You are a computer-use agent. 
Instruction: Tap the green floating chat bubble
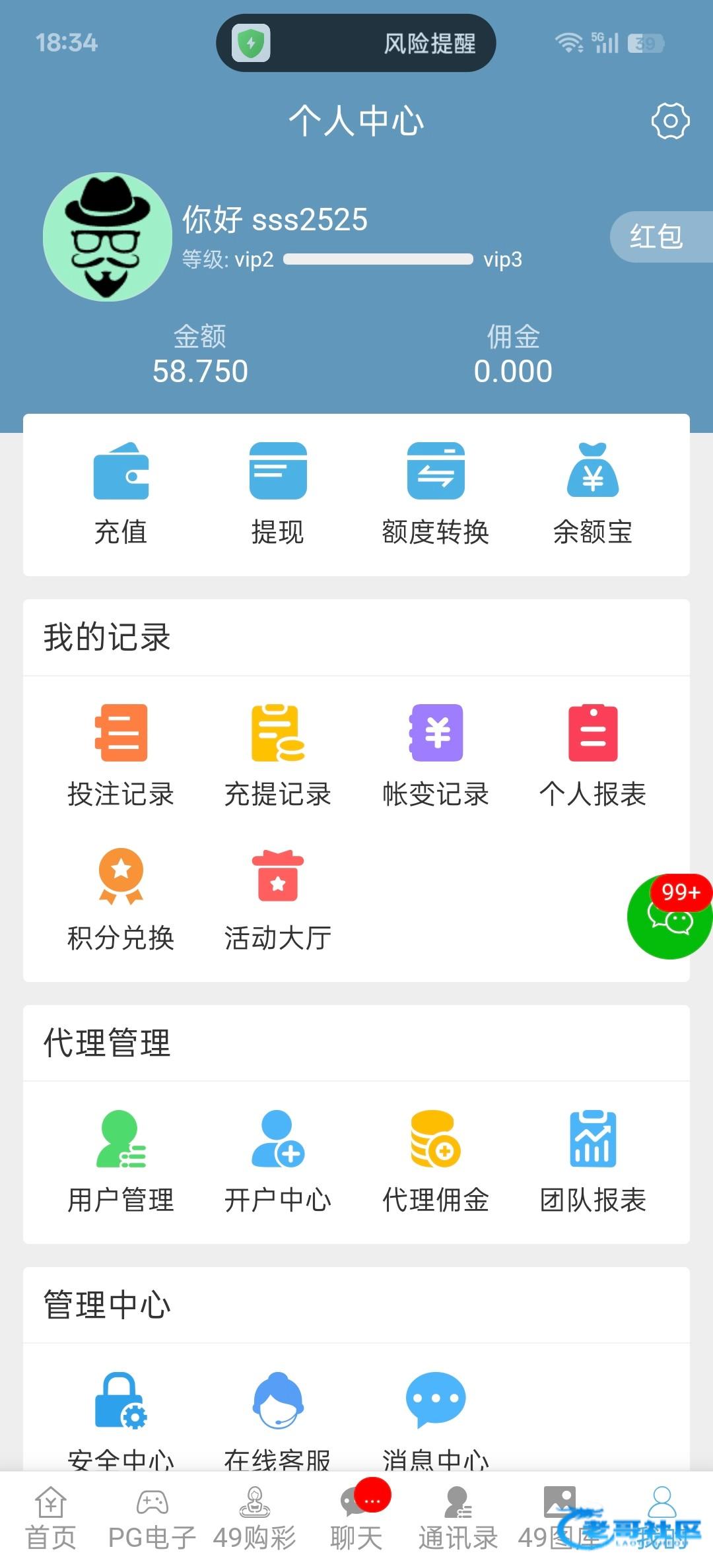point(669,917)
